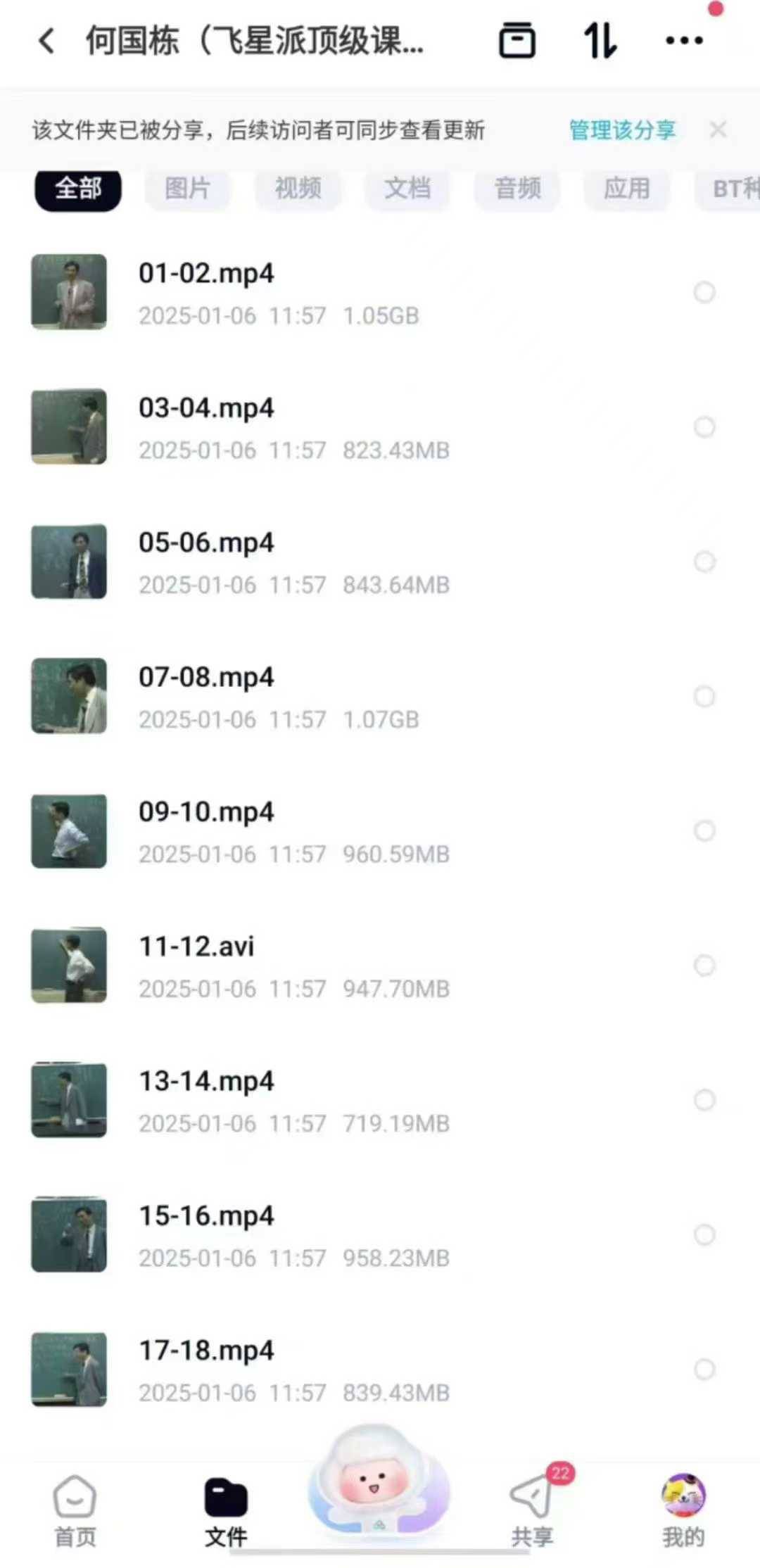The height and width of the screenshot is (1568, 760).
Task: Tick the circle beside 15-16.mp4
Action: (704, 1234)
